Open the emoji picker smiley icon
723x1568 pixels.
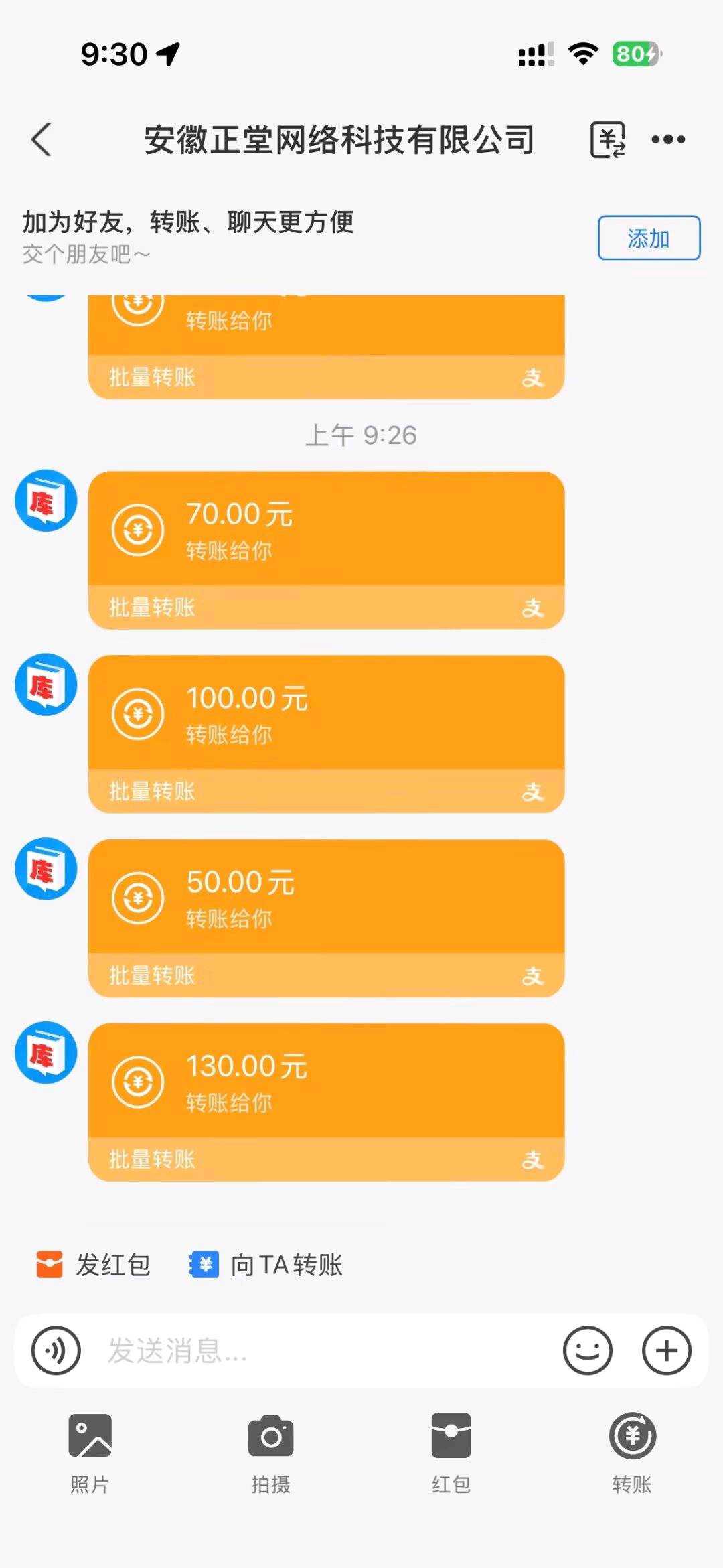[588, 1352]
